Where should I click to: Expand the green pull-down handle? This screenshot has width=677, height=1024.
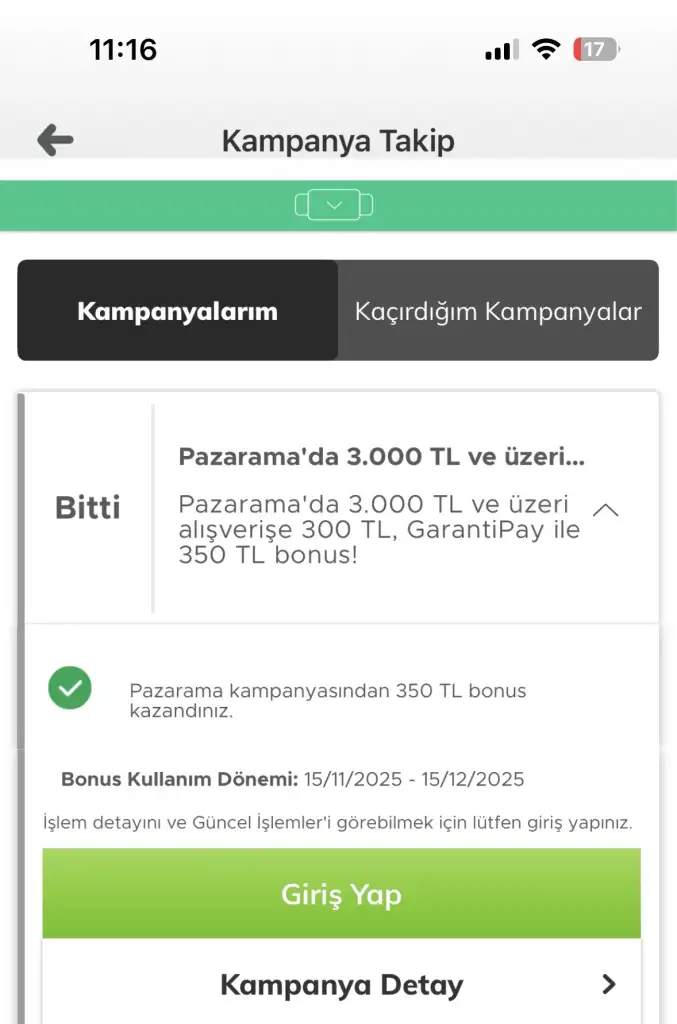point(334,205)
